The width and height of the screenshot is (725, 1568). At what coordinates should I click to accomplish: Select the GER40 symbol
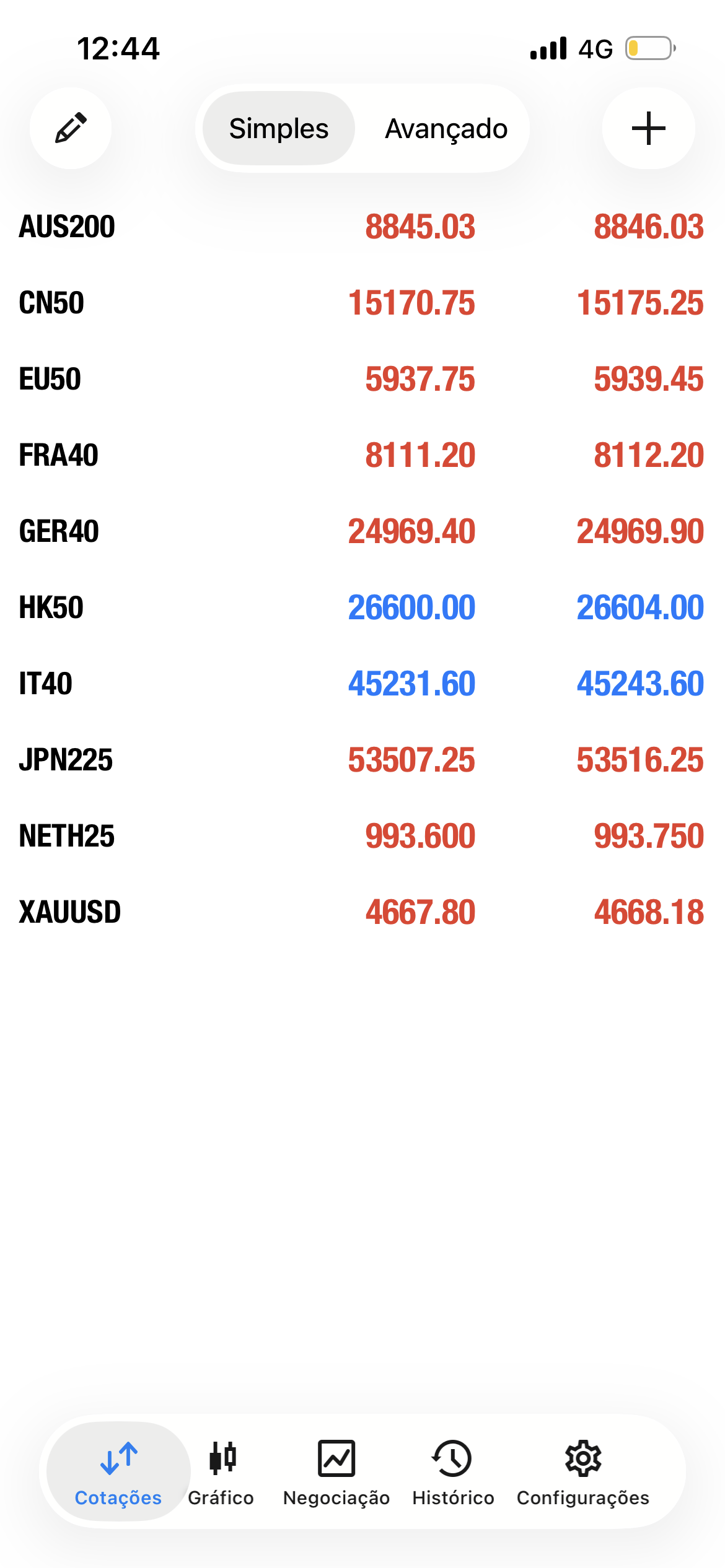coord(59,531)
